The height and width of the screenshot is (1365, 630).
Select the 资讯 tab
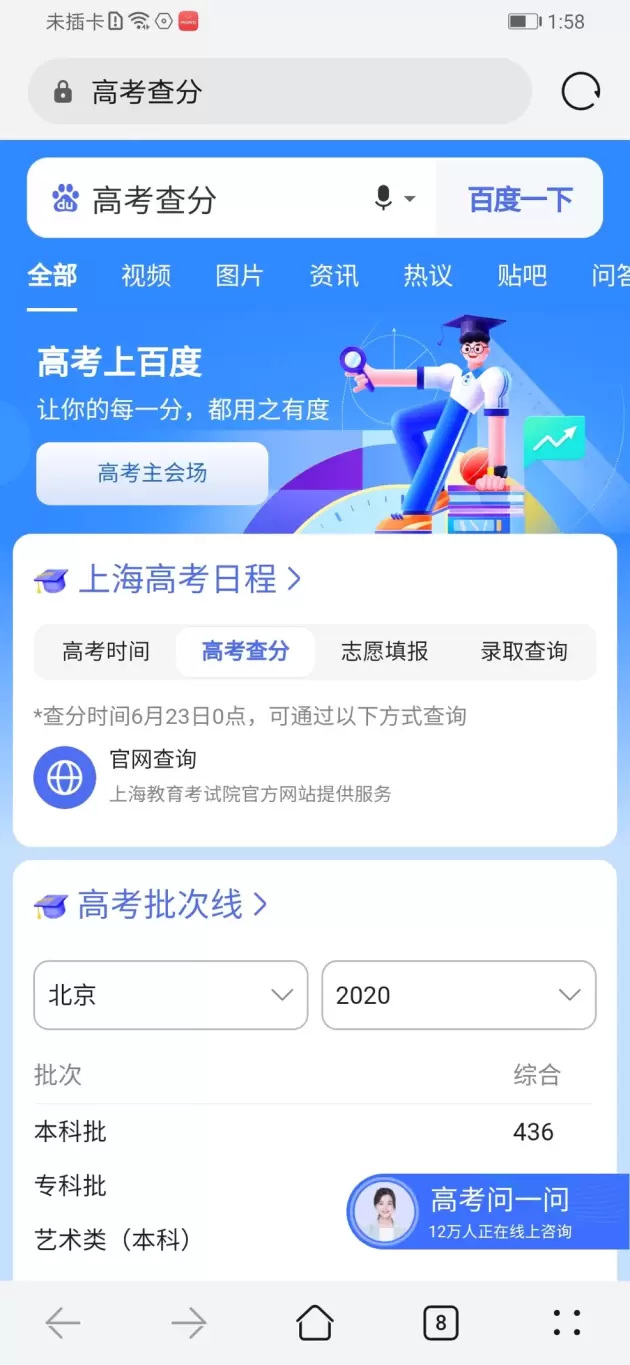click(334, 276)
